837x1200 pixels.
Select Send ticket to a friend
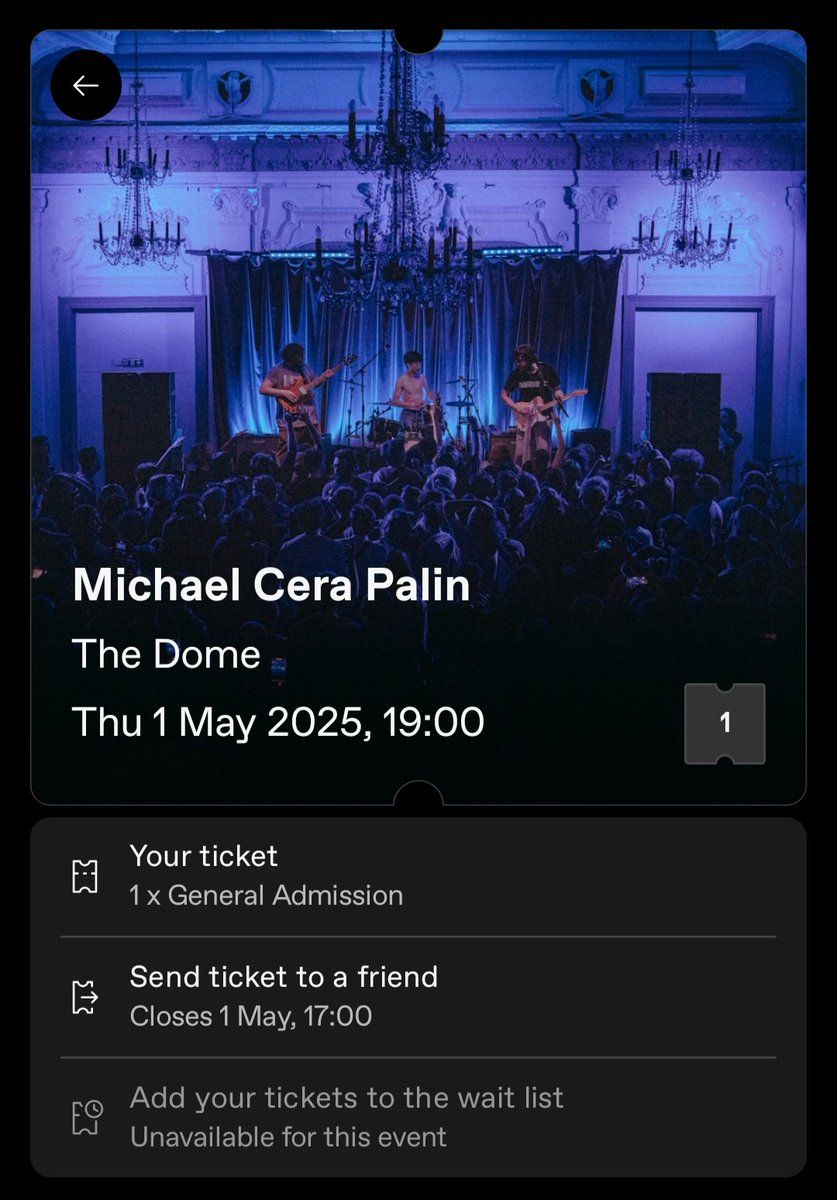pos(285,977)
